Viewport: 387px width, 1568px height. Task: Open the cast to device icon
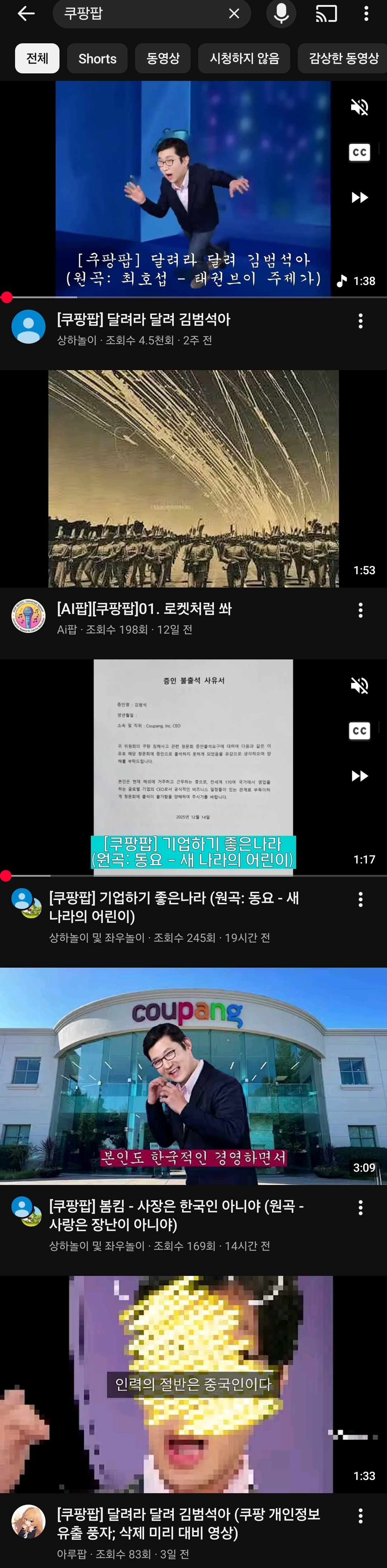326,13
